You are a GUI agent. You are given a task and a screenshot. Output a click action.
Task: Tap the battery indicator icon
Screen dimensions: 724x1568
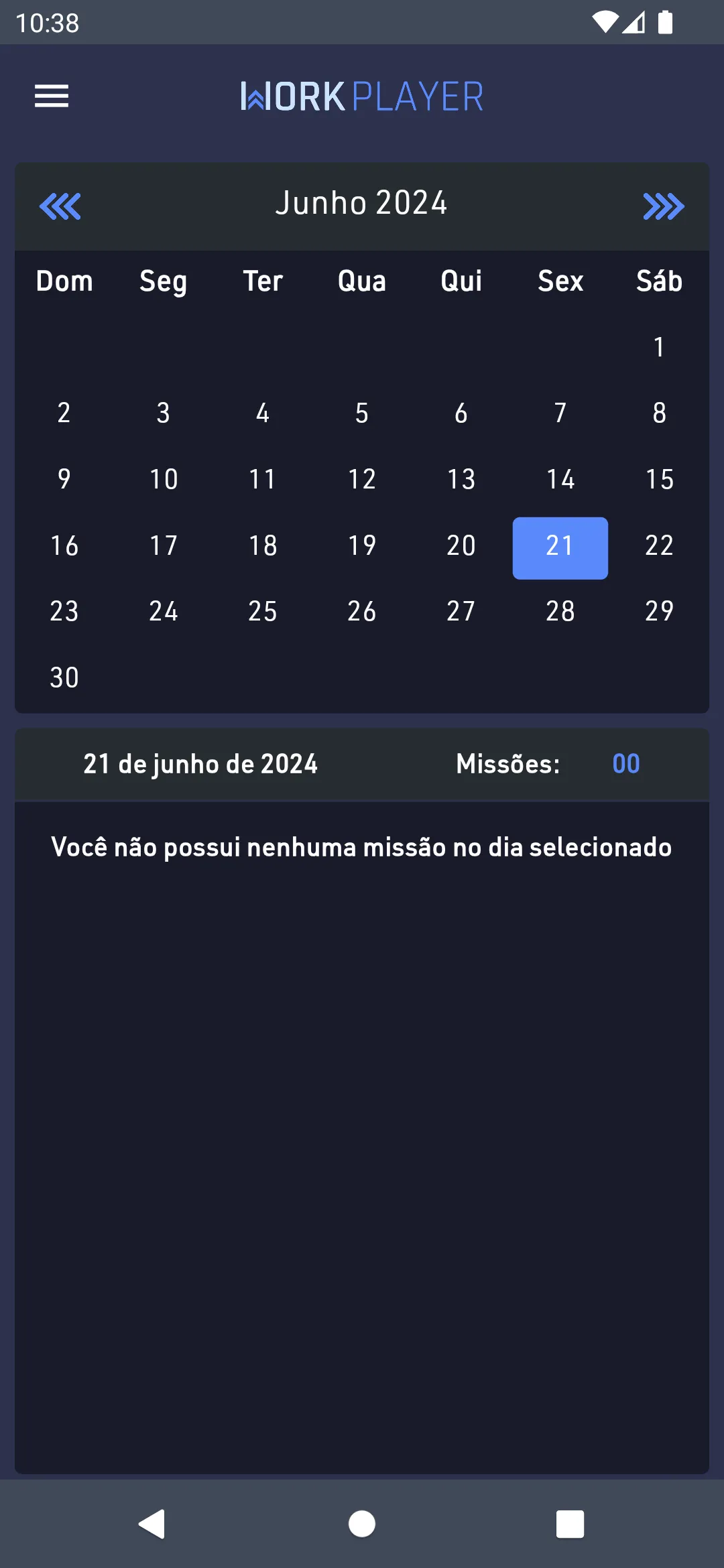coord(666,23)
